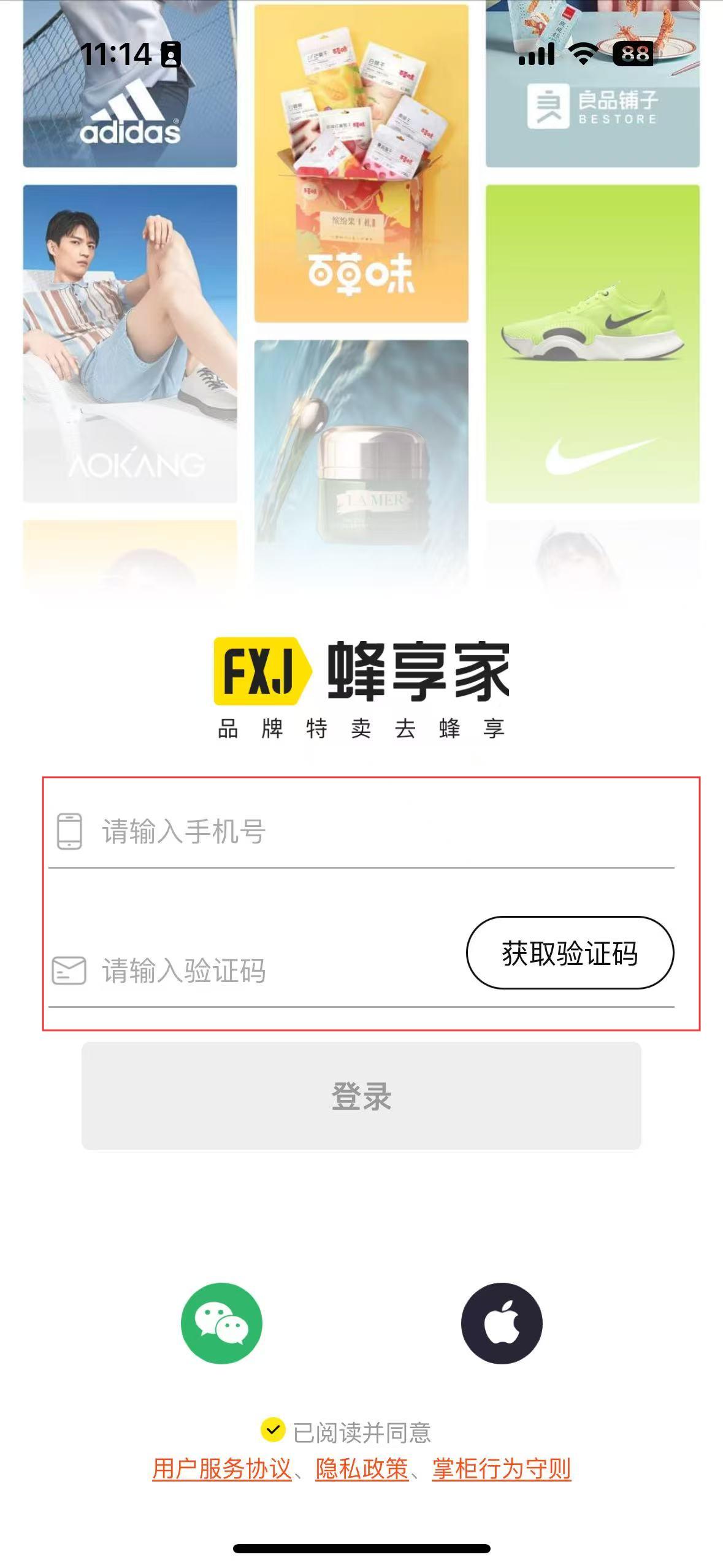Tap the 登录 login button

(x=361, y=1096)
